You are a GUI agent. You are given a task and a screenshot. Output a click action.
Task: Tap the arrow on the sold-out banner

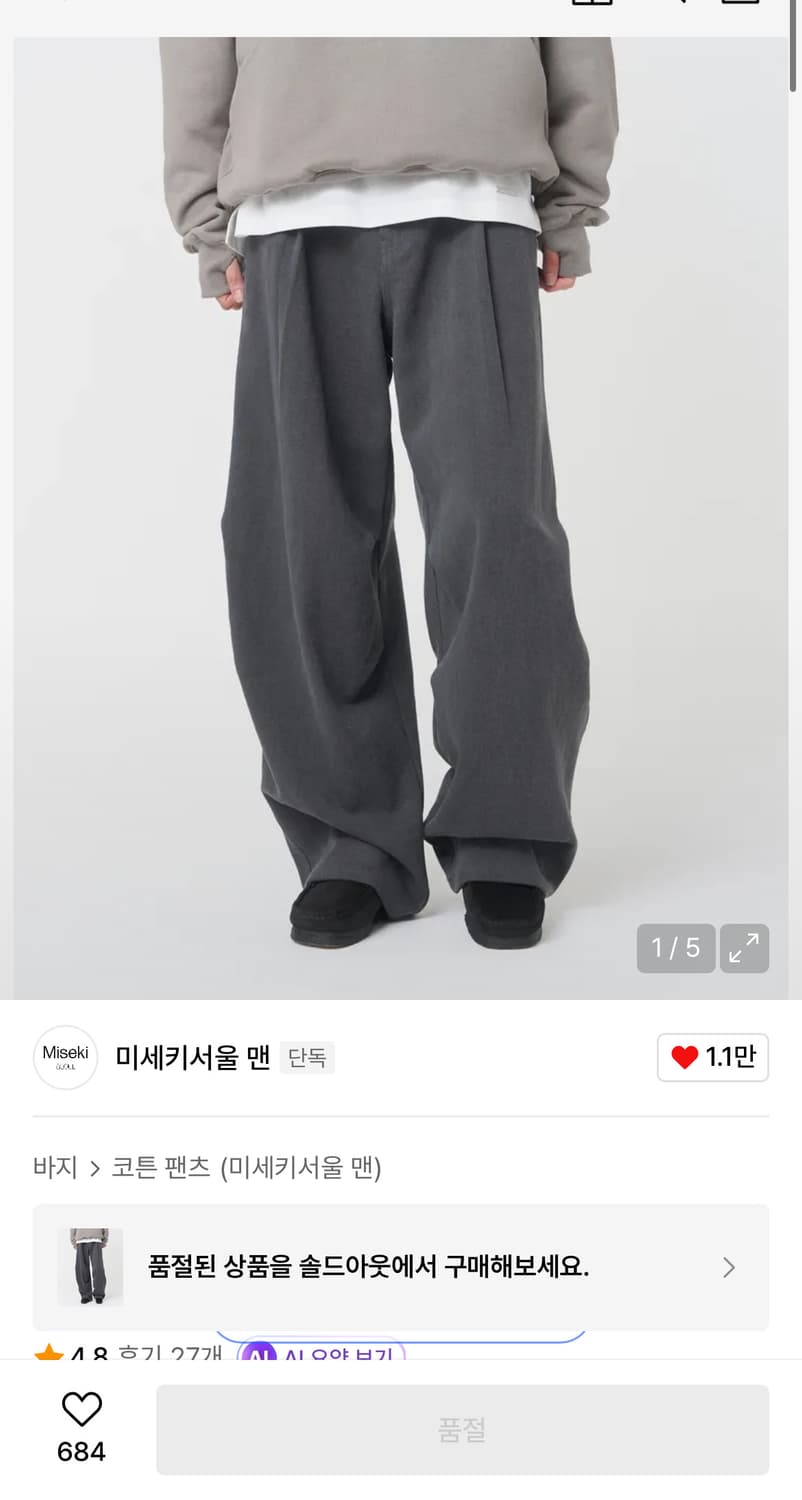tap(729, 1268)
